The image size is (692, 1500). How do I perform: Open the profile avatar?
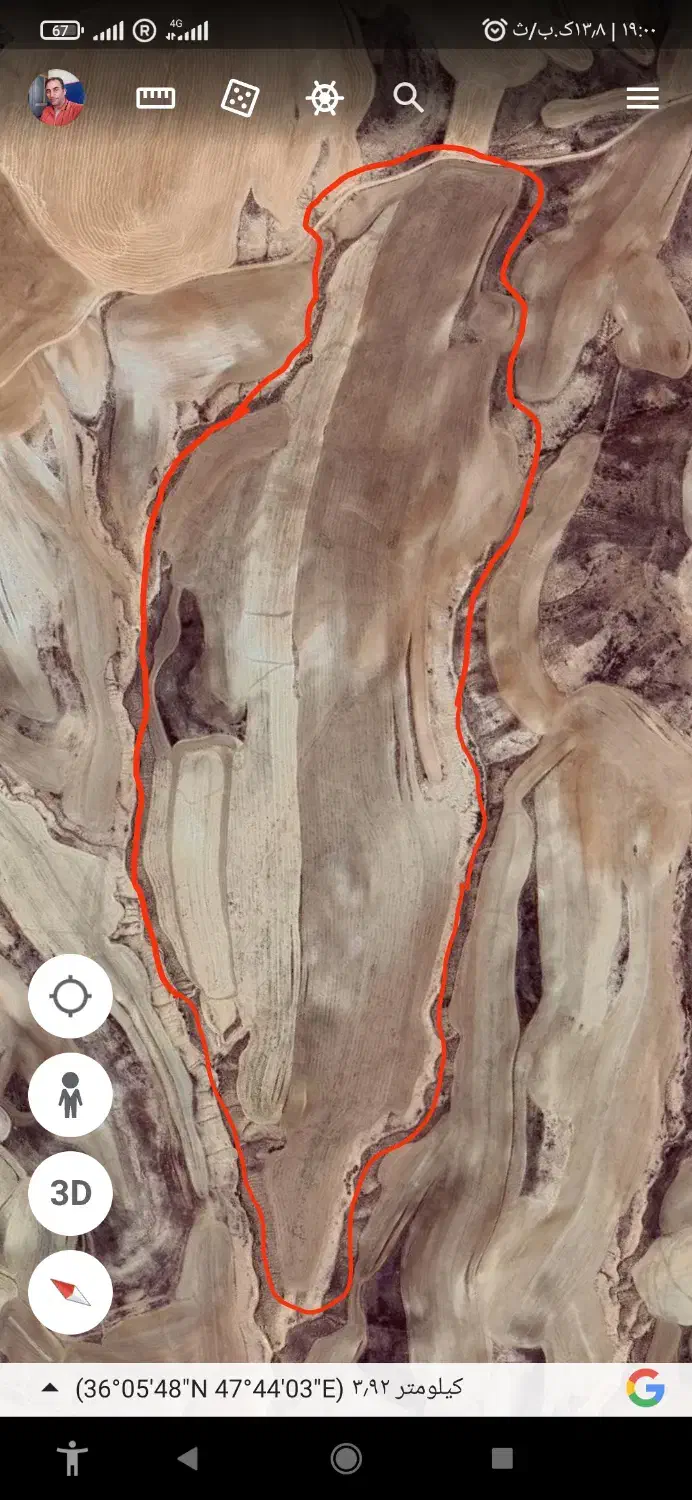(58, 98)
